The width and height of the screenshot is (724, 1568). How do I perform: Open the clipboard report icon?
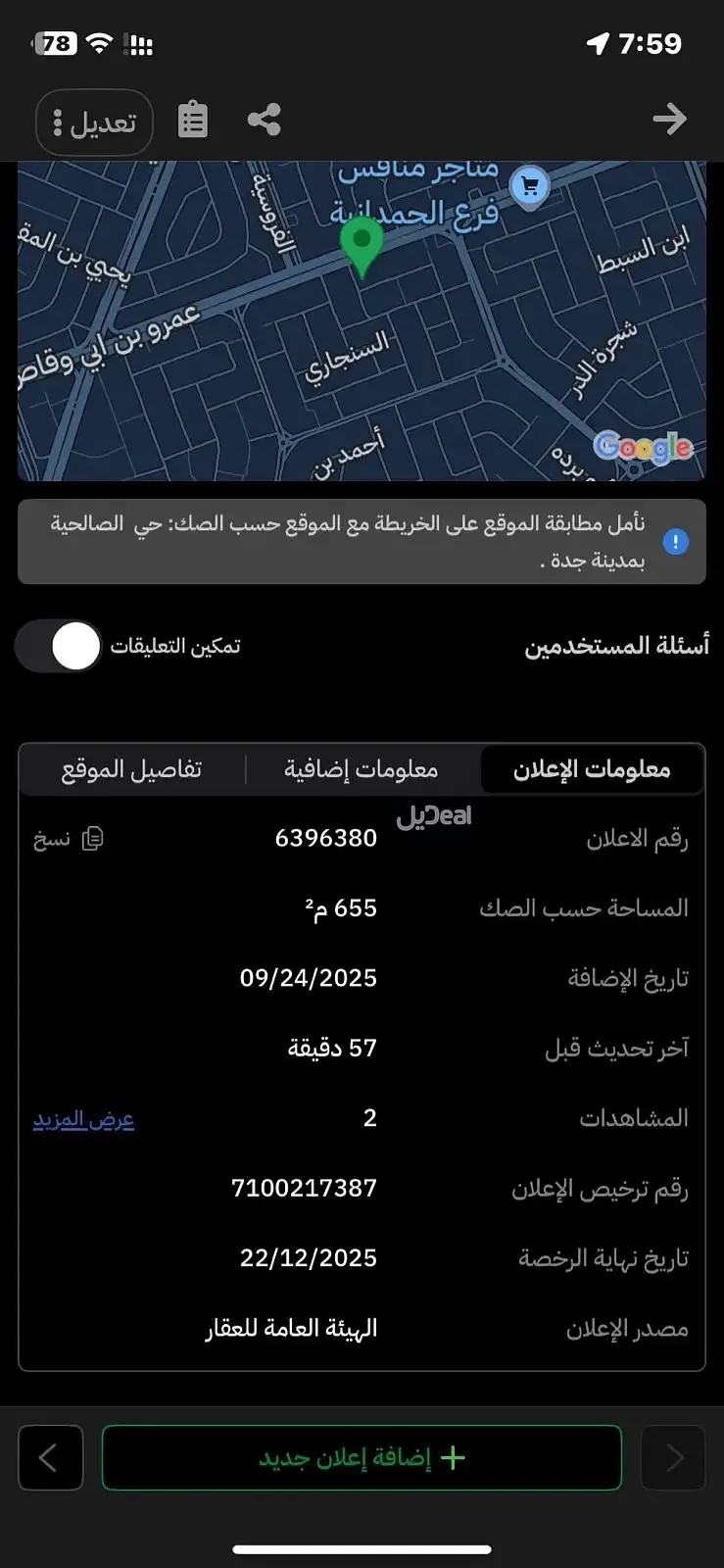tap(192, 120)
